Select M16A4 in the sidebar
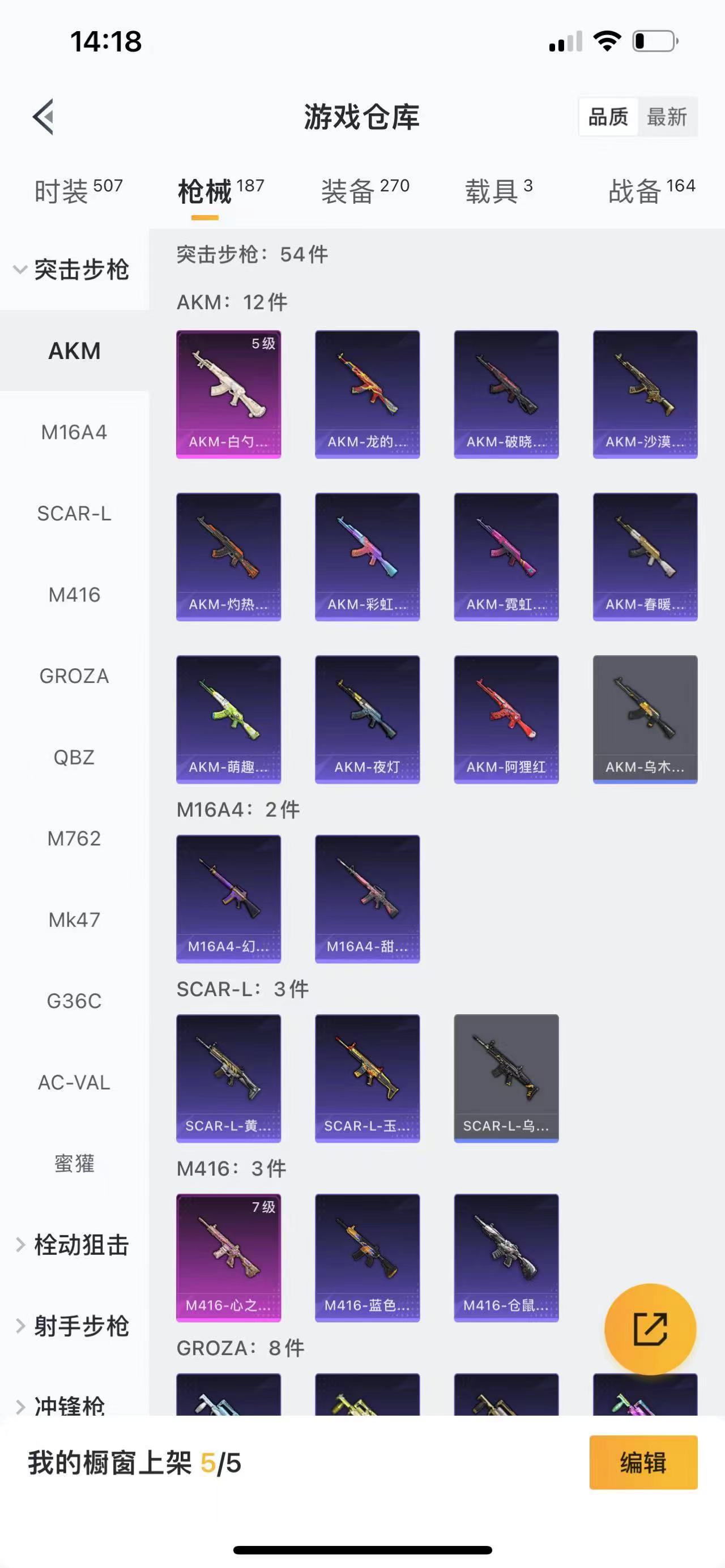725x1568 pixels. pyautogui.click(x=74, y=432)
